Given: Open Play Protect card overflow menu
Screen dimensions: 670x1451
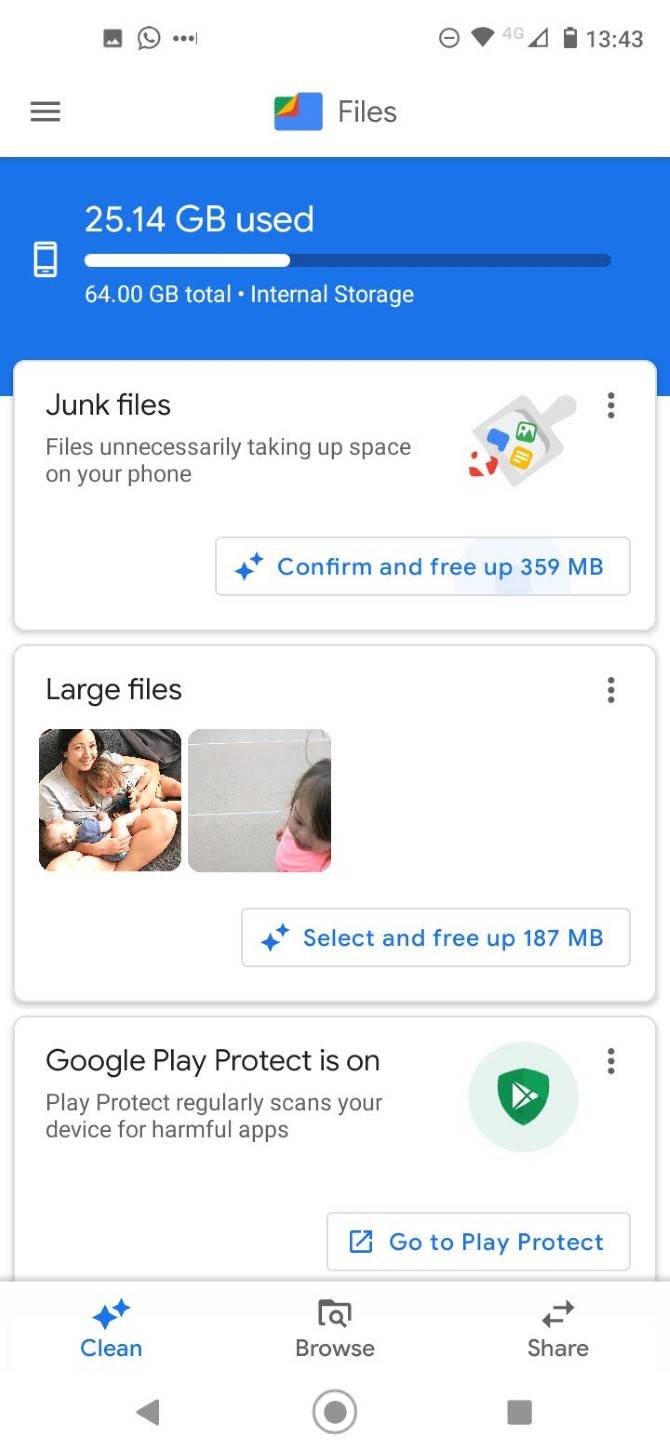Looking at the screenshot, I should pyautogui.click(x=610, y=1061).
